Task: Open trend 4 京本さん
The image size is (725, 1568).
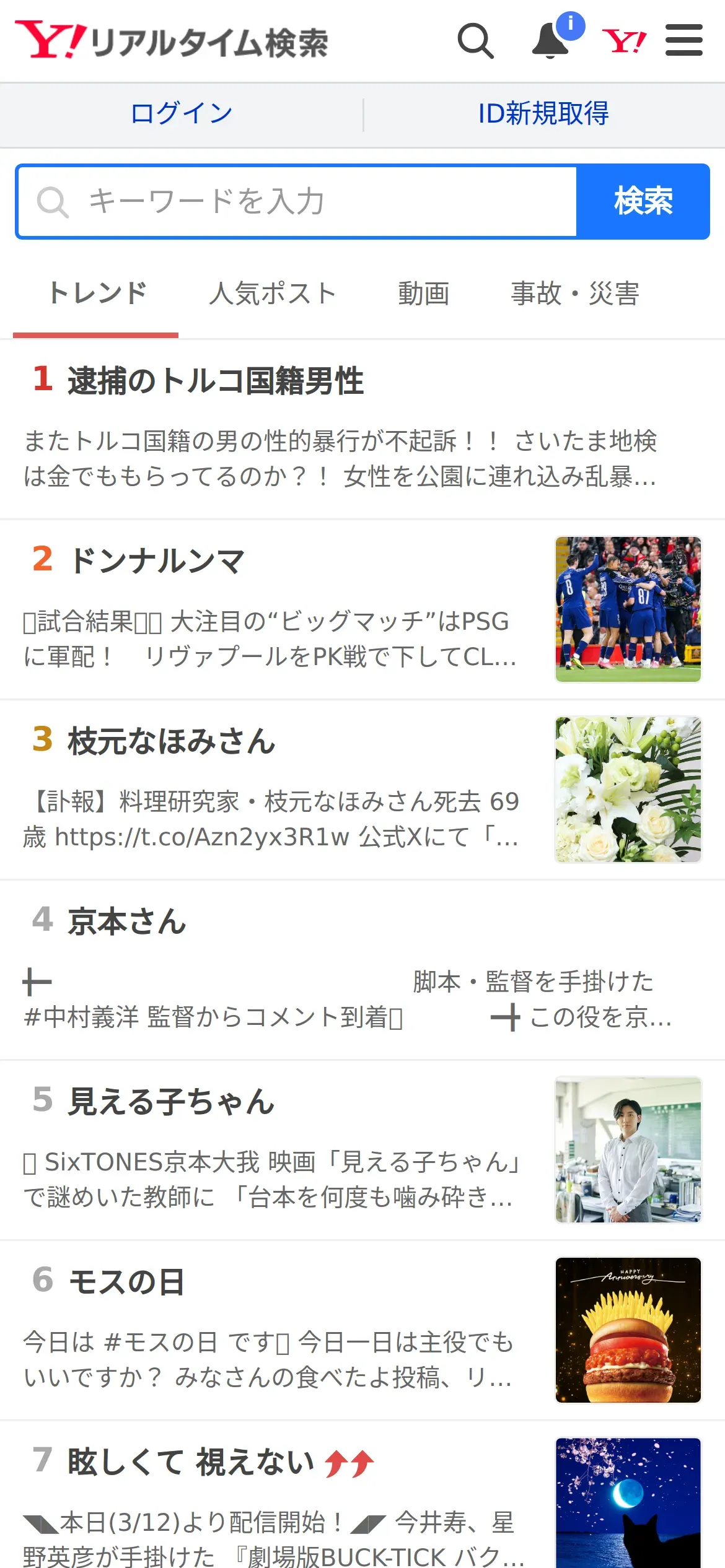Action: 362,970
